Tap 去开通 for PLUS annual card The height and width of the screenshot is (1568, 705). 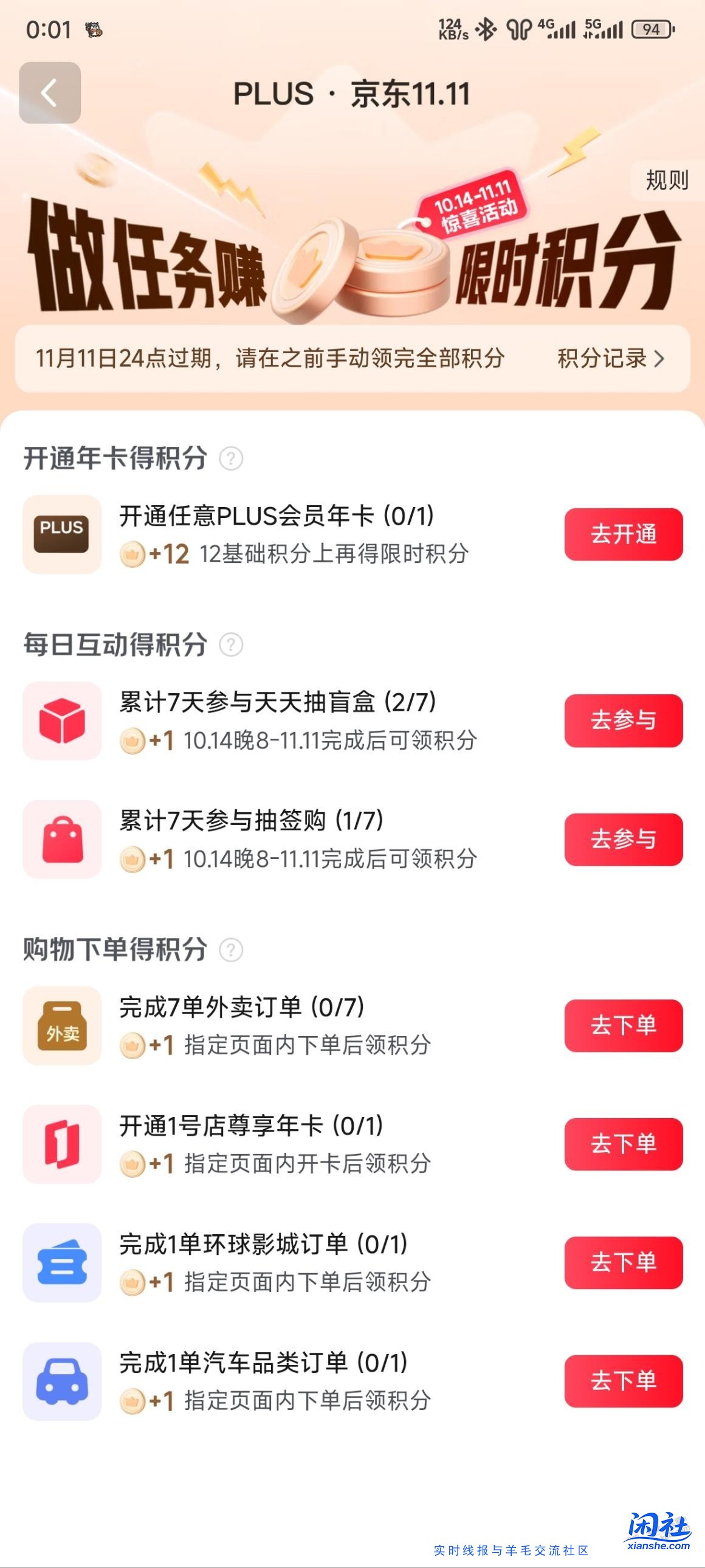(x=623, y=534)
